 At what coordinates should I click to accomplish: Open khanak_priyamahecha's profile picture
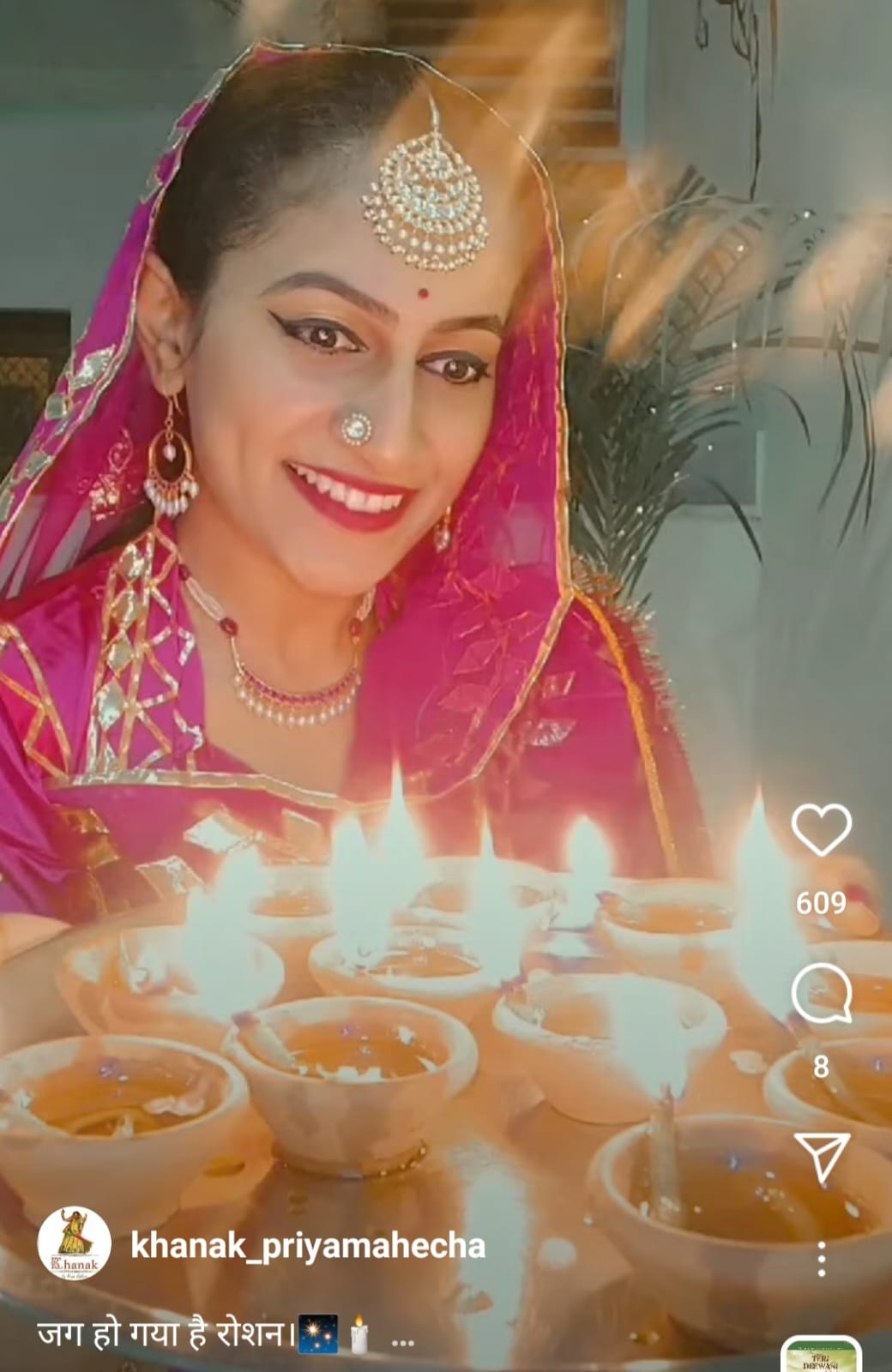pyautogui.click(x=75, y=1243)
